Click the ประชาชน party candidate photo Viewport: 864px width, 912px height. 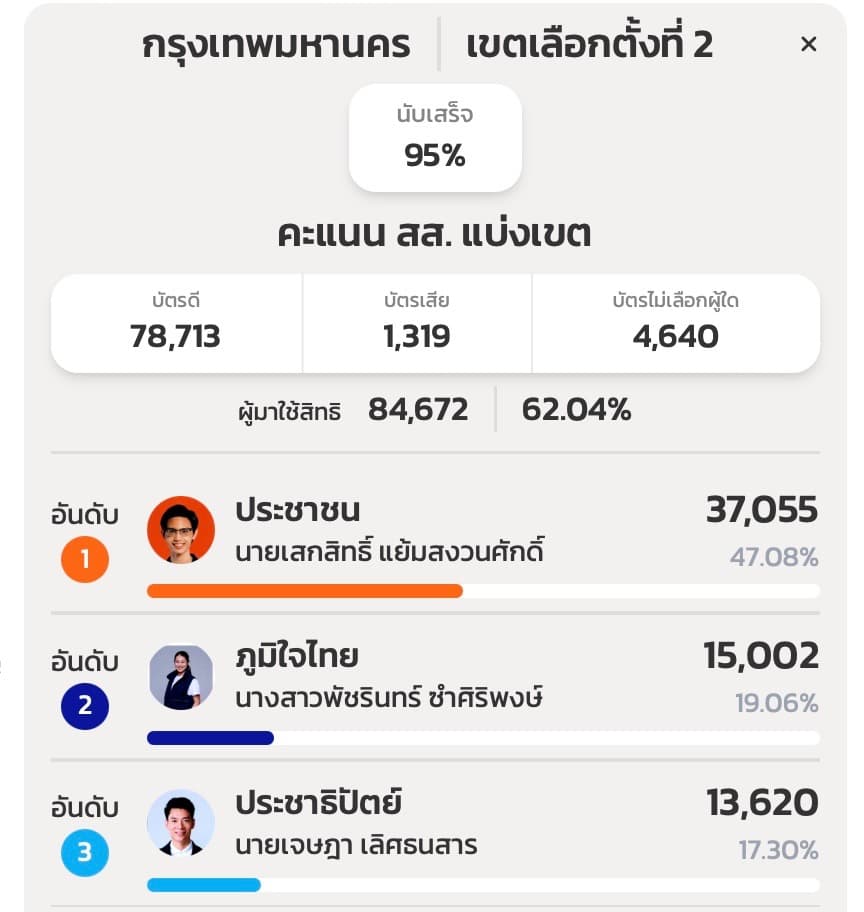tap(181, 530)
